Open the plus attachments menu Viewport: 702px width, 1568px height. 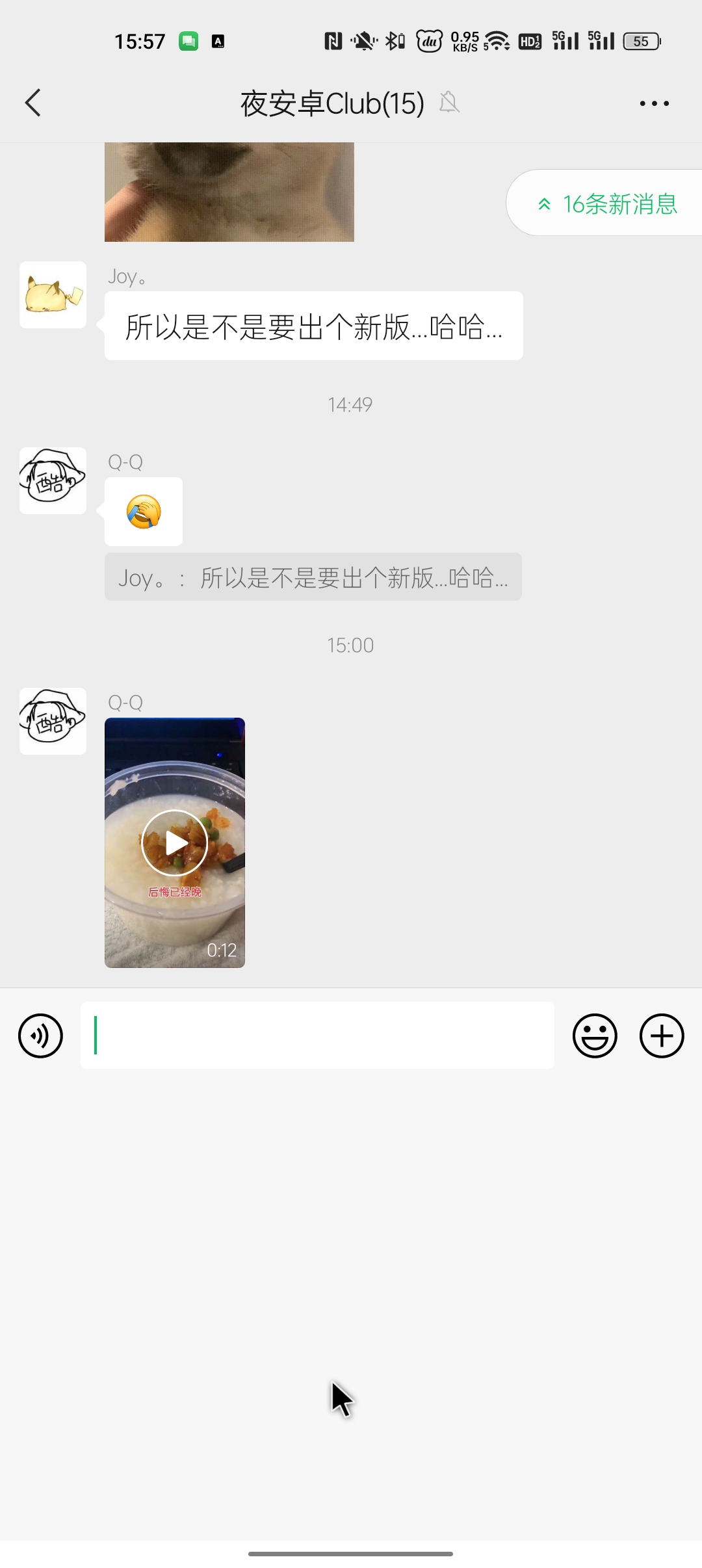(662, 1036)
